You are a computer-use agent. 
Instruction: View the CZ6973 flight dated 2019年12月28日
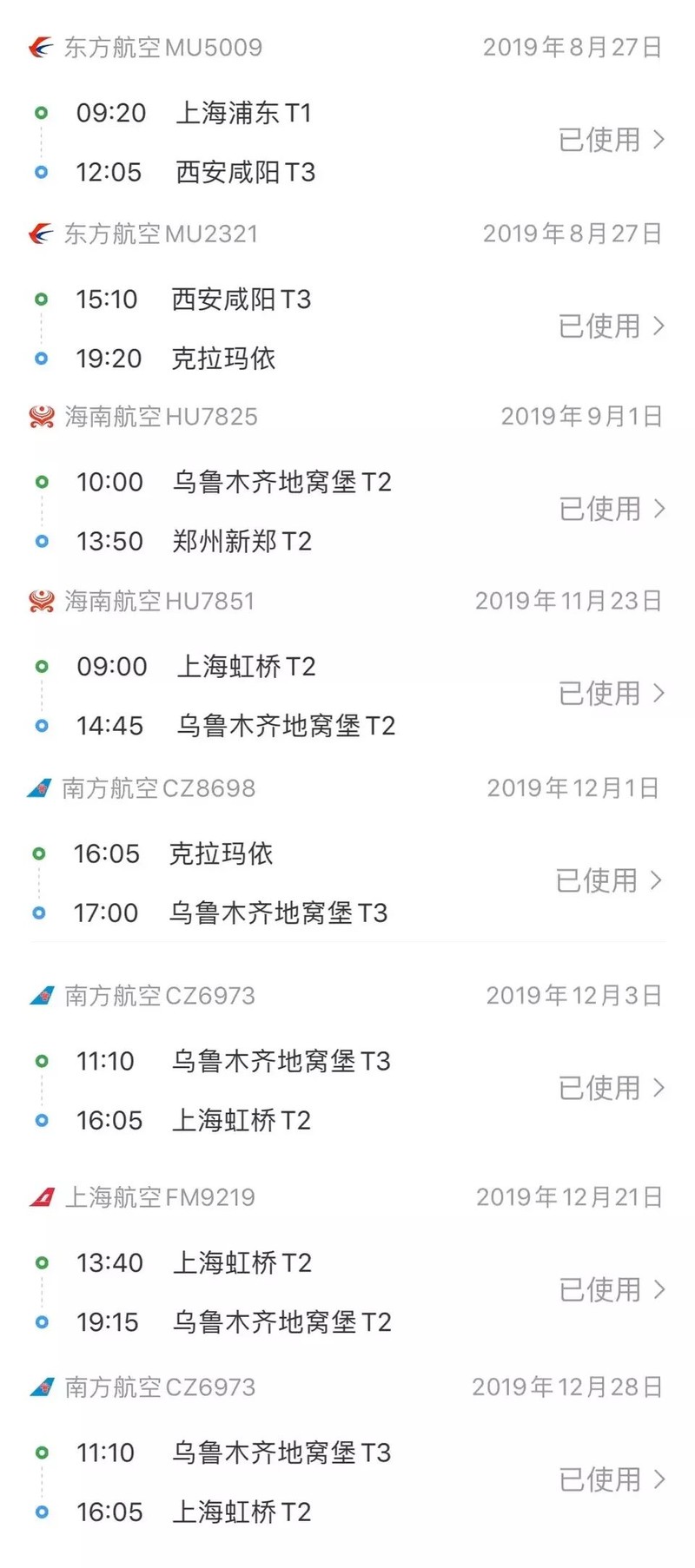click(x=610, y=1479)
